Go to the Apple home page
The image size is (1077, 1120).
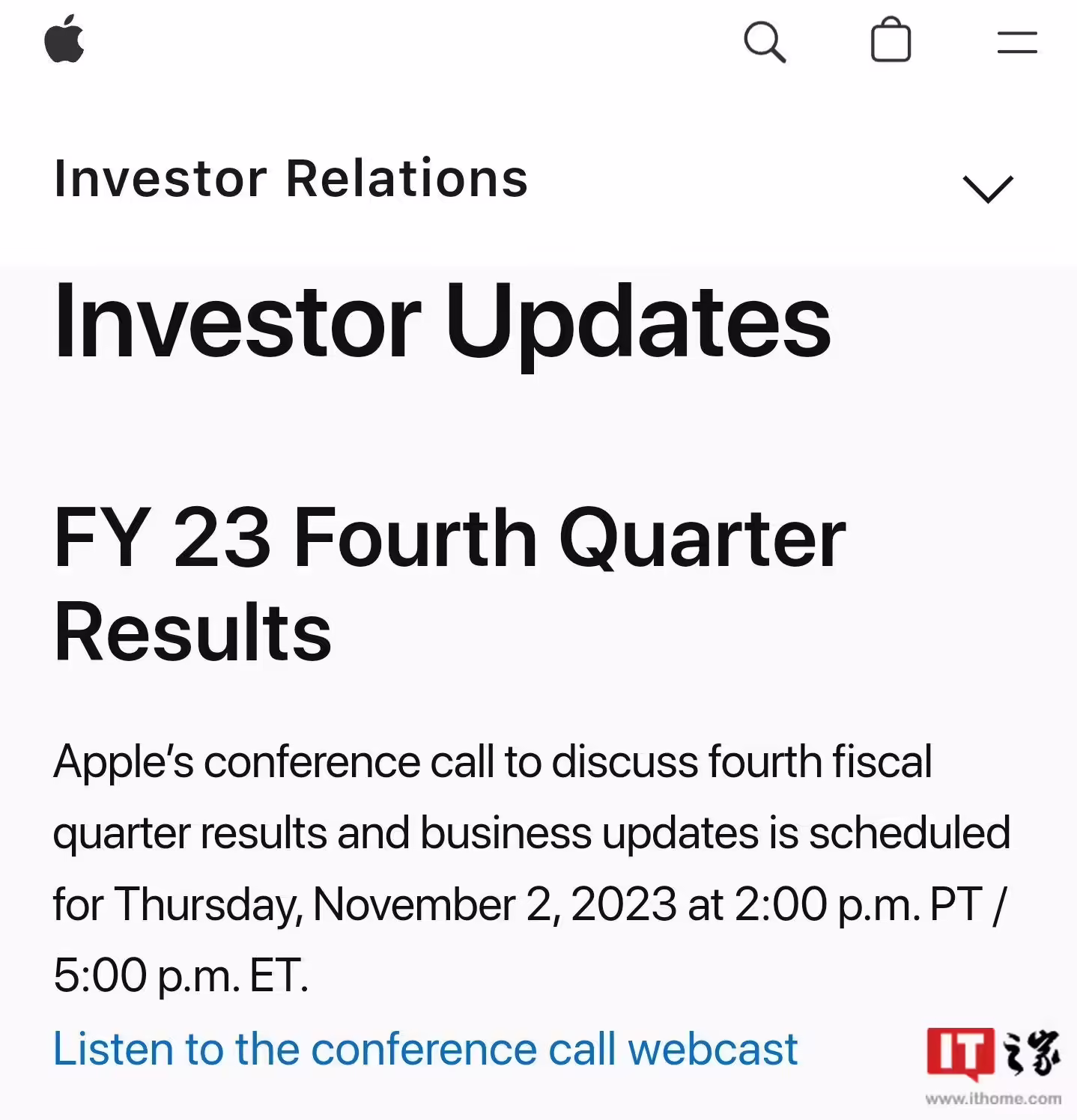click(64, 39)
